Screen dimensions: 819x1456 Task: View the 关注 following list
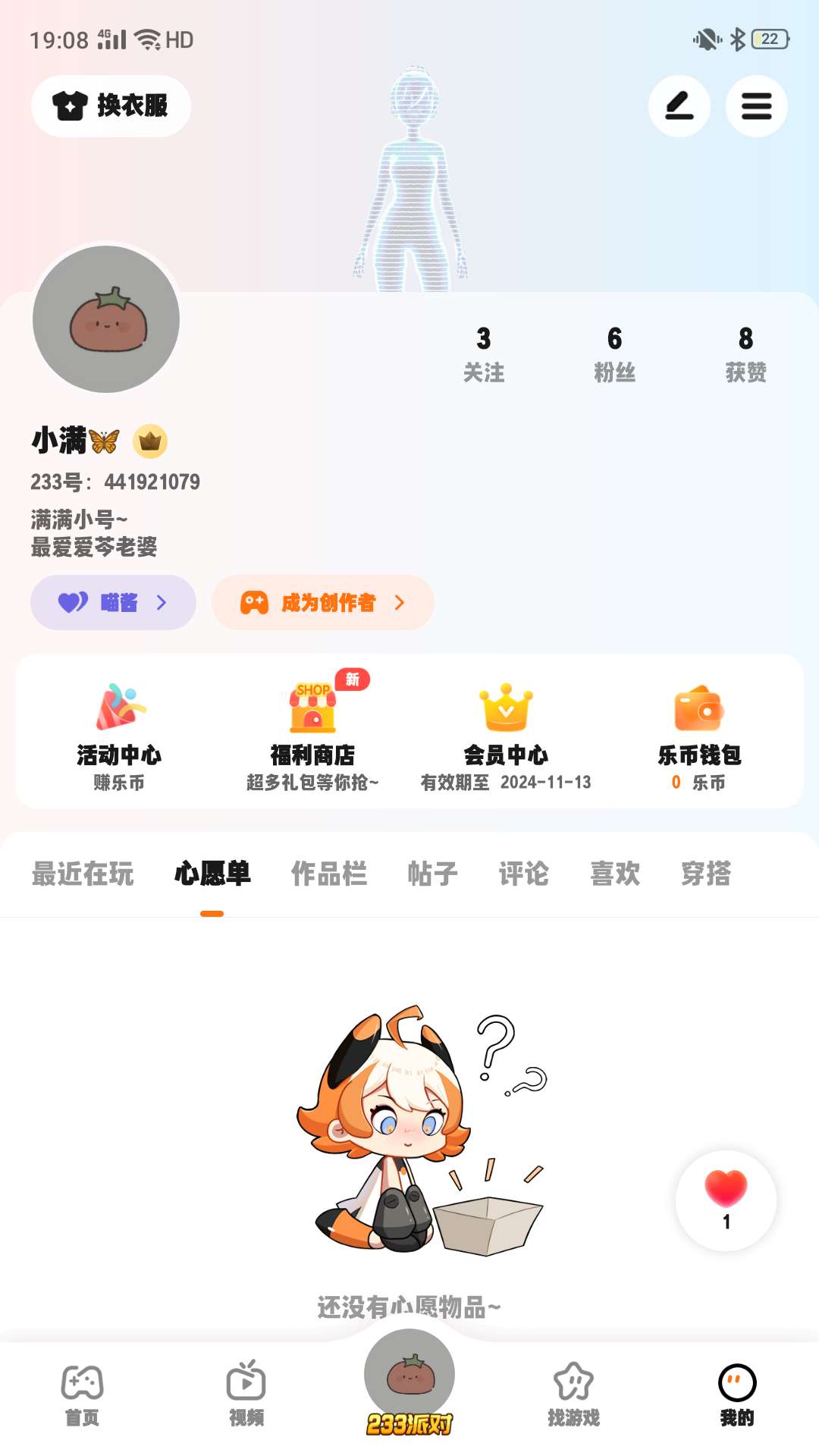[x=484, y=353]
